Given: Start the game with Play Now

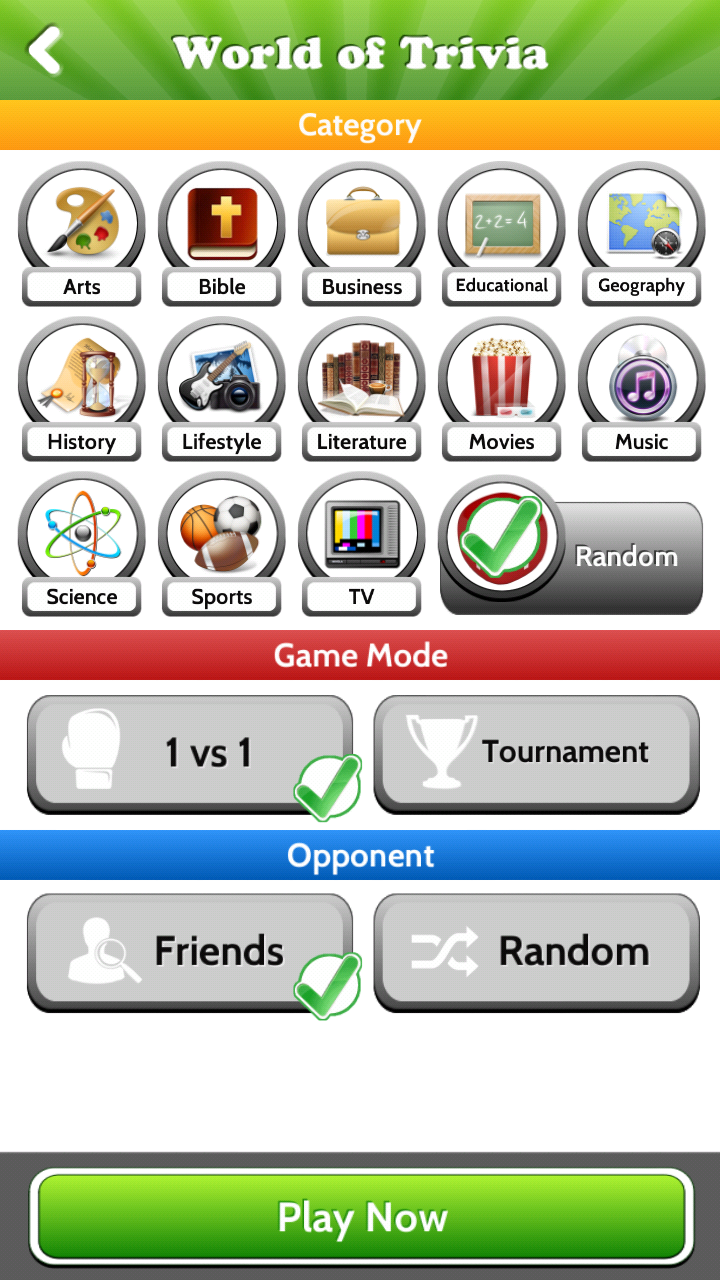Looking at the screenshot, I should tap(362, 1217).
